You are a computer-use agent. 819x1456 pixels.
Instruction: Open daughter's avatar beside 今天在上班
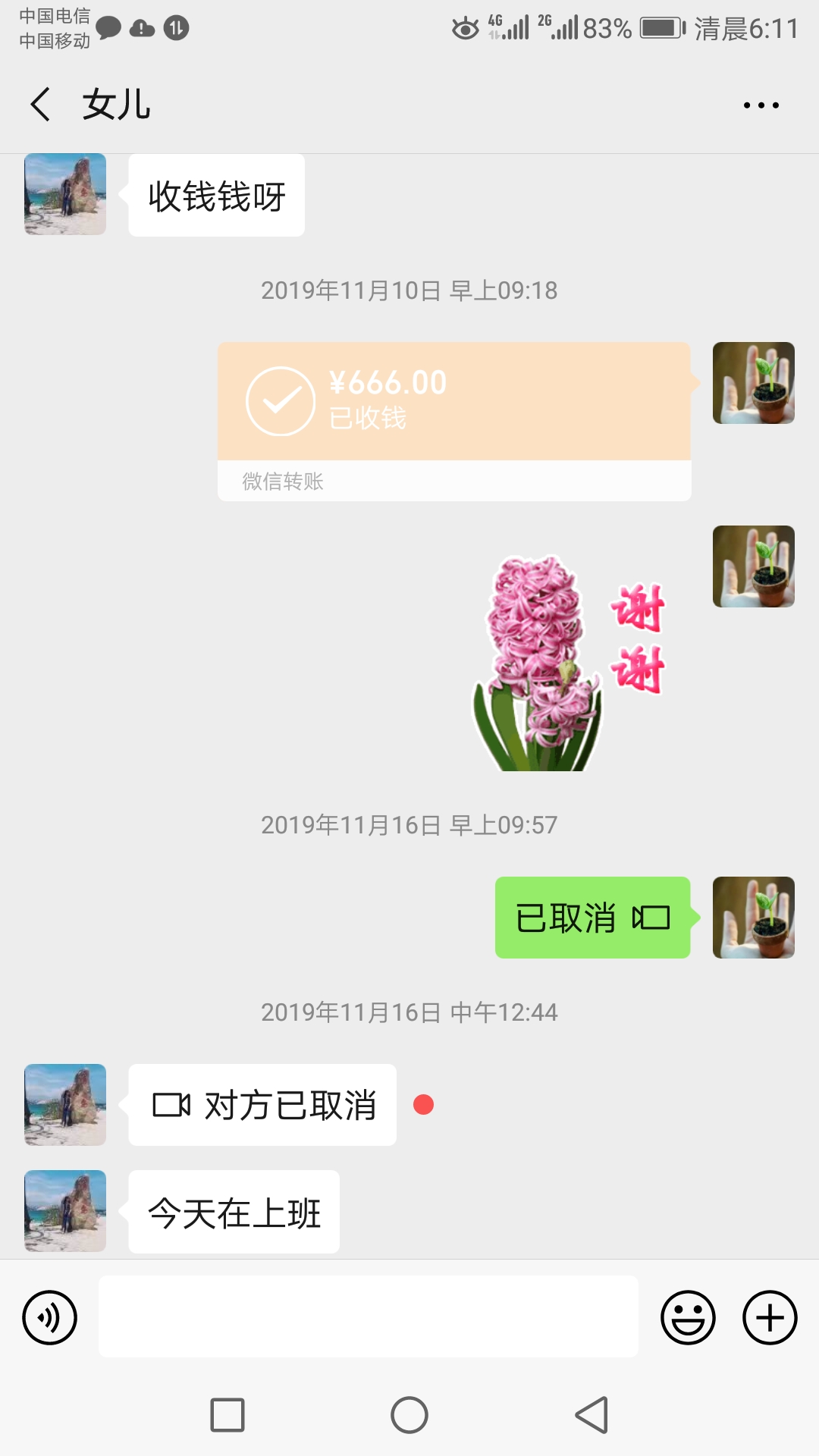click(65, 1211)
